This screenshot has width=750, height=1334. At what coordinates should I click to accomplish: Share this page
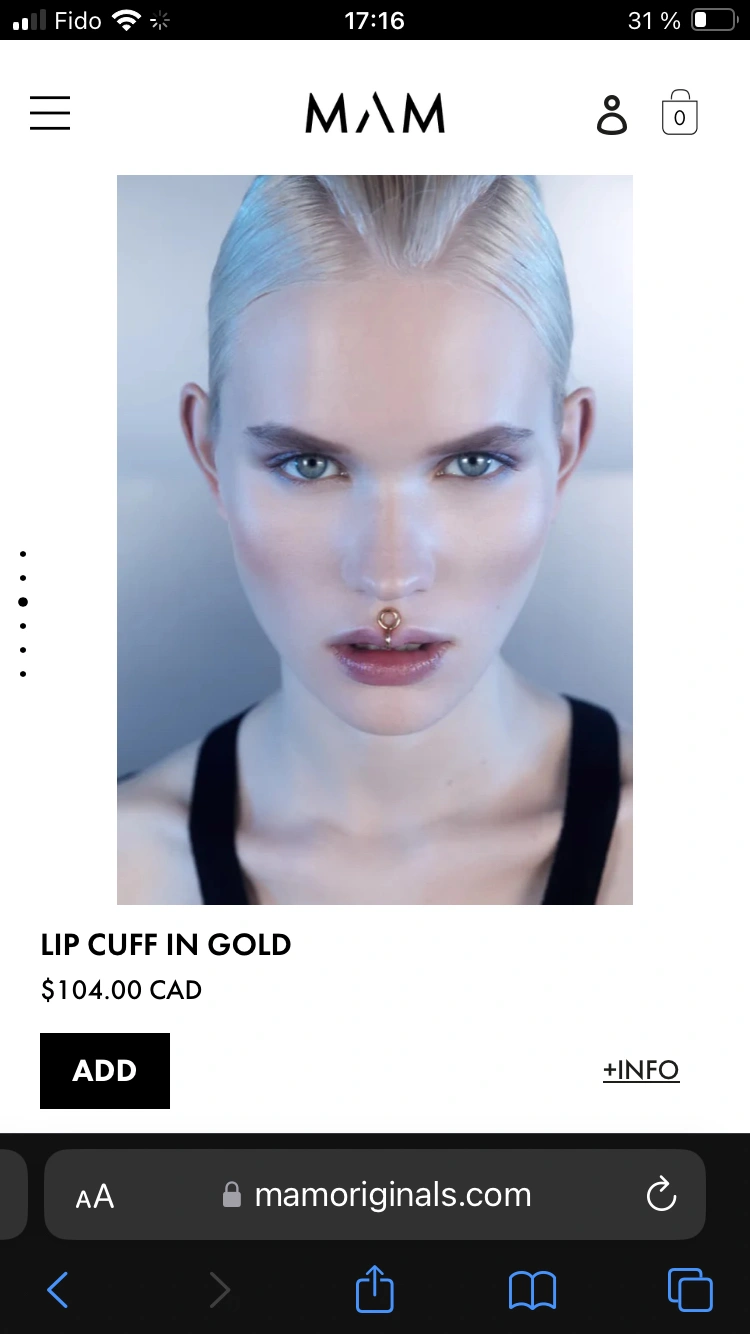point(375,1289)
